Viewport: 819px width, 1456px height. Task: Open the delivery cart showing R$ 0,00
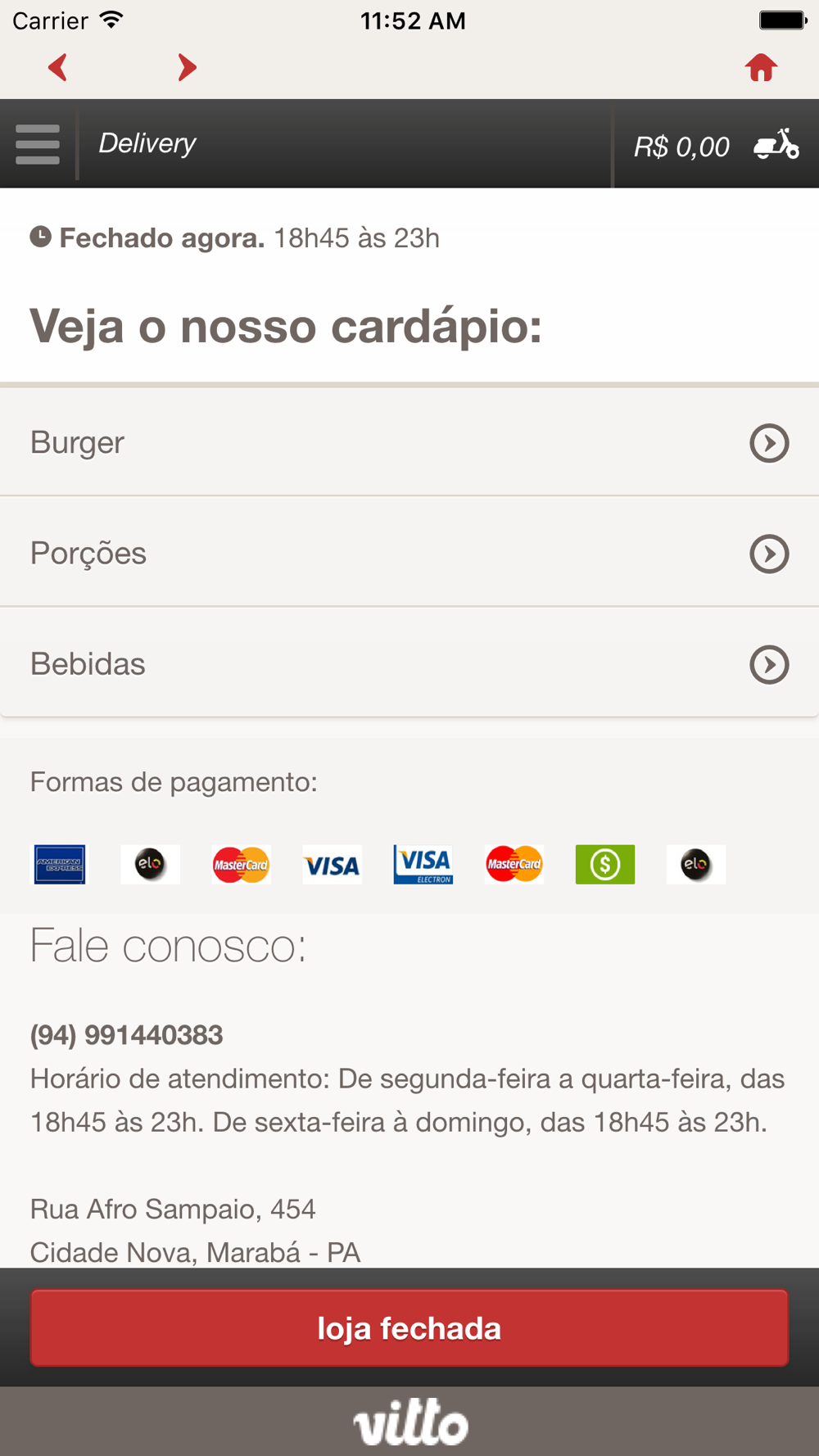click(717, 145)
